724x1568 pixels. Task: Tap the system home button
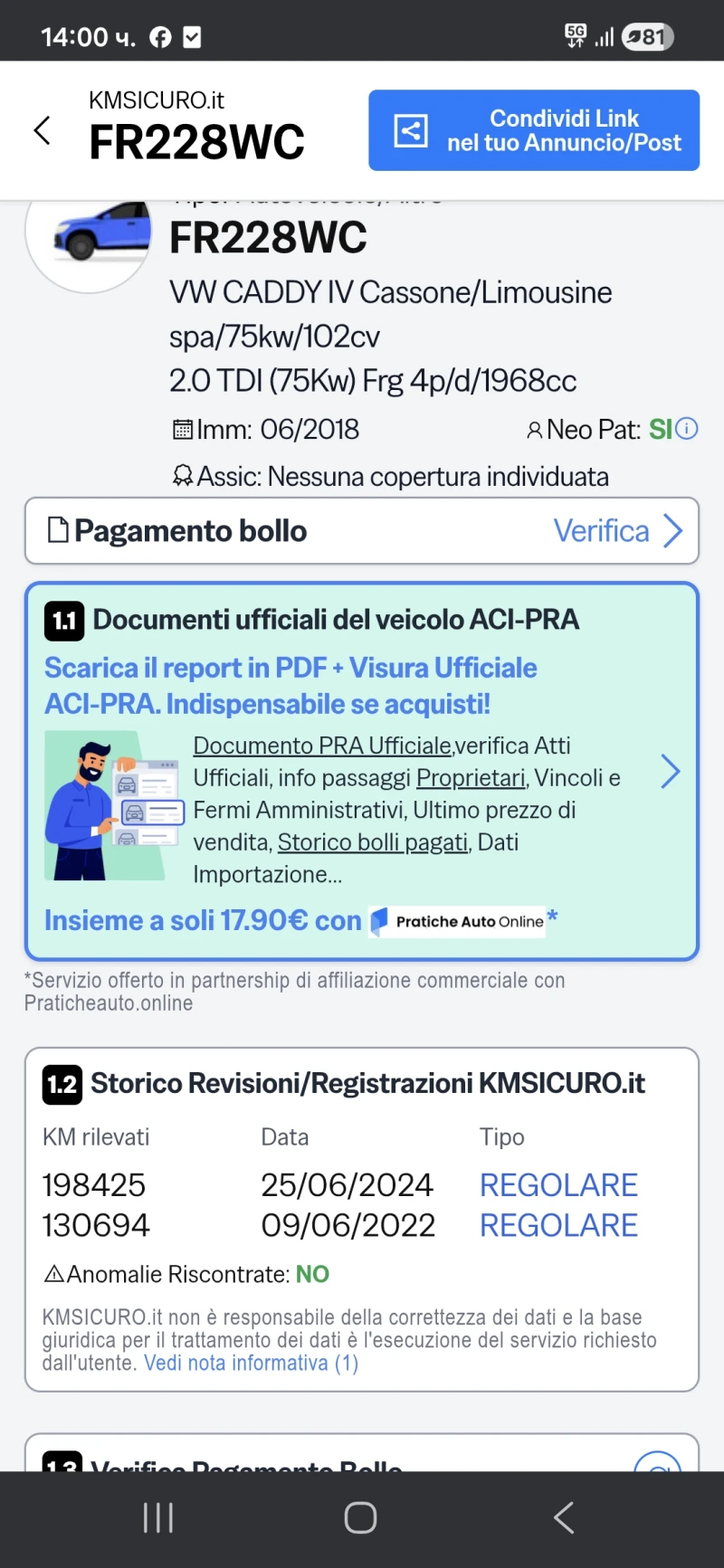tap(360, 1517)
